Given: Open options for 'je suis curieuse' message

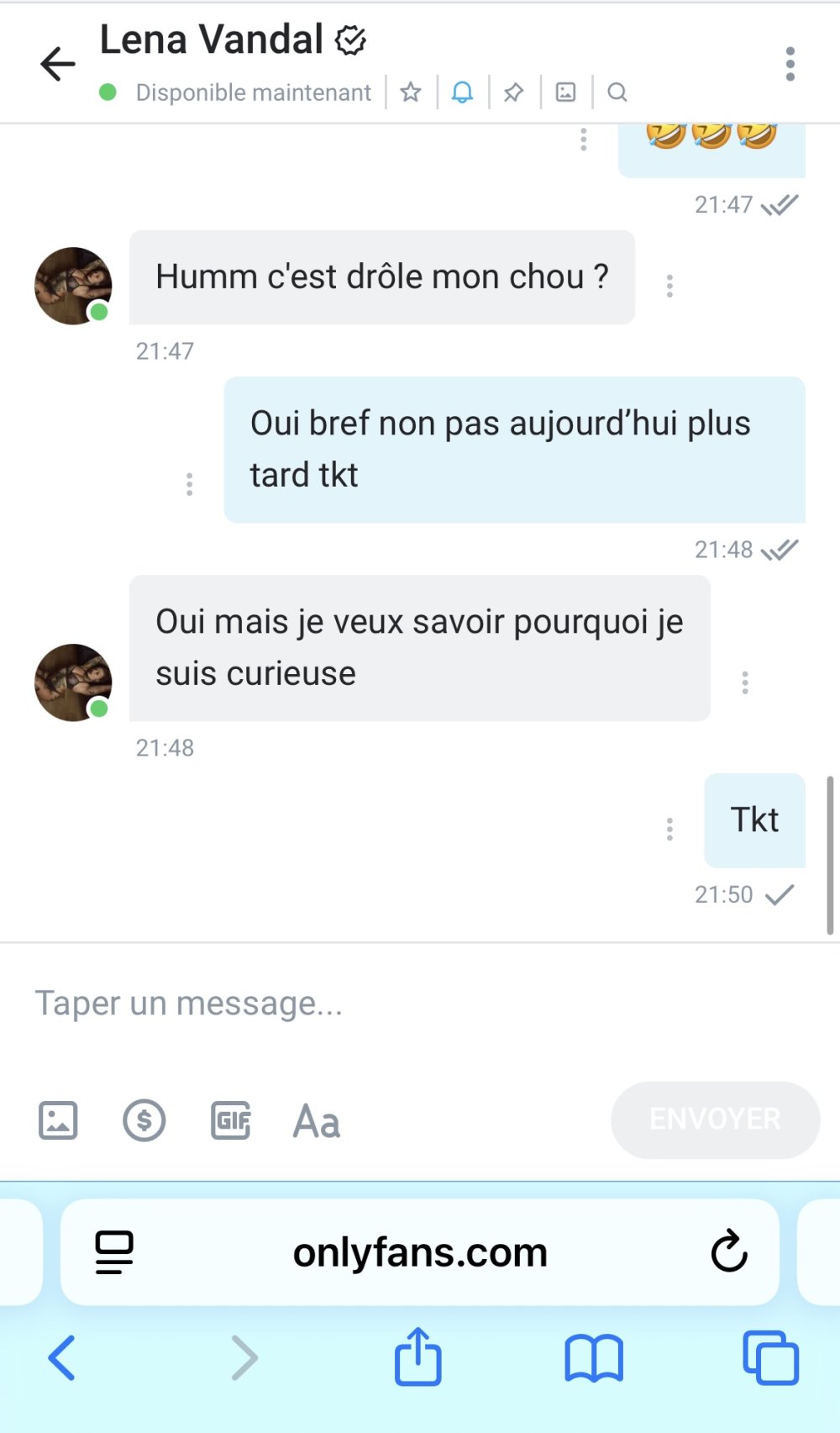Looking at the screenshot, I should [744, 682].
